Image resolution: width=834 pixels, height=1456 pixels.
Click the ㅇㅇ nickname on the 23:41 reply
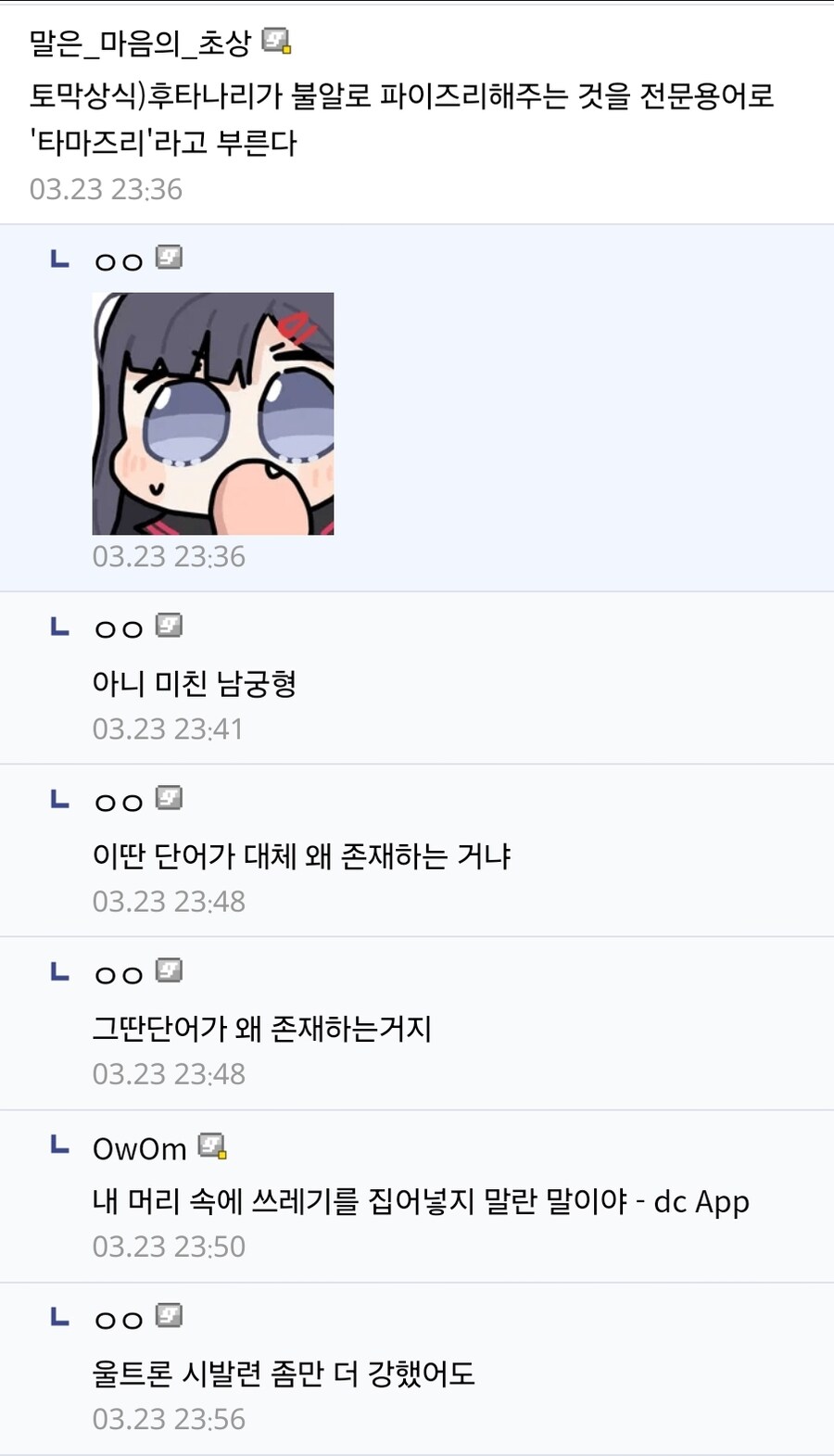[117, 627]
